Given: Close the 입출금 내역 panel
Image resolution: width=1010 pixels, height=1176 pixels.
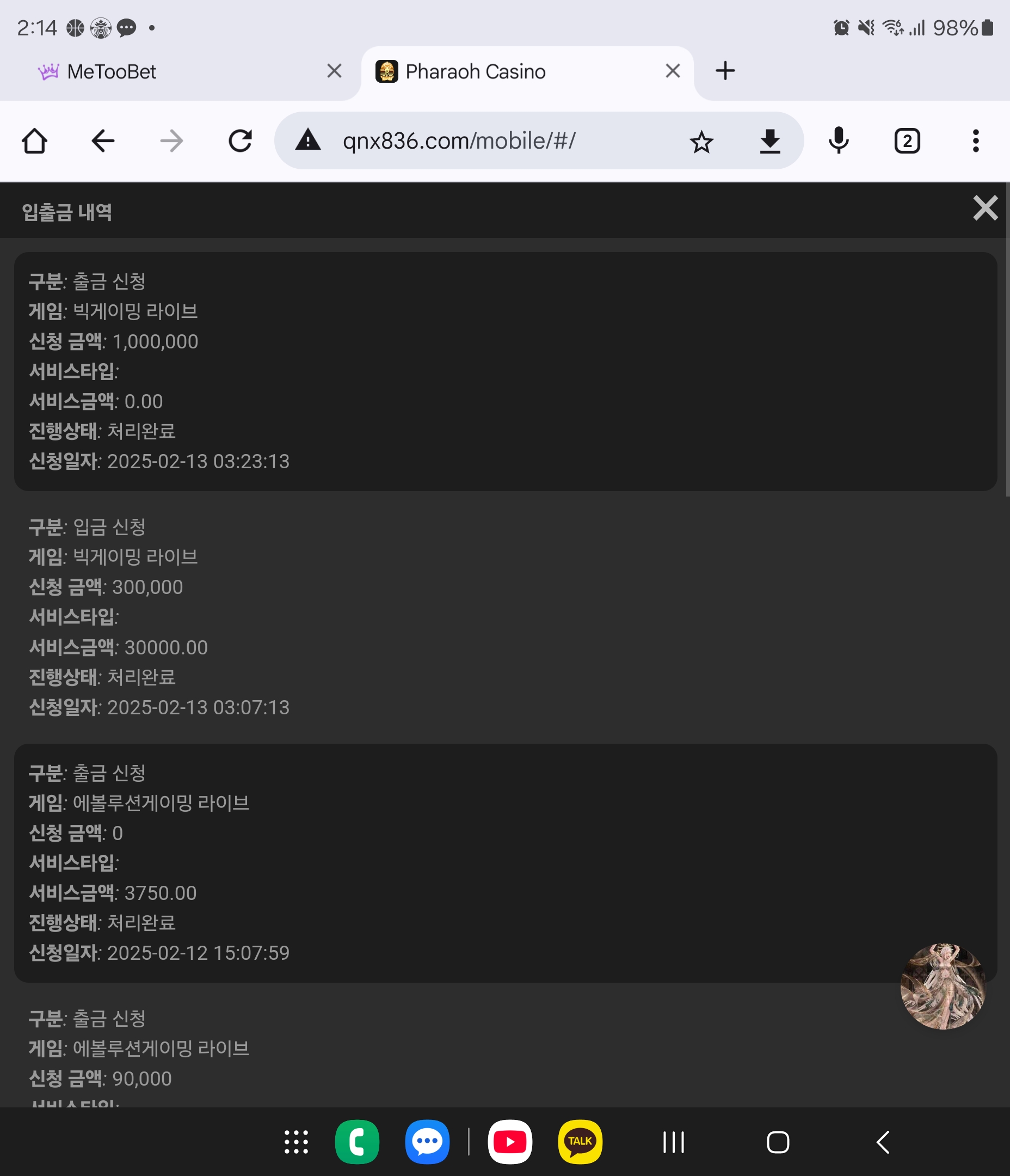Looking at the screenshot, I should coord(985,209).
